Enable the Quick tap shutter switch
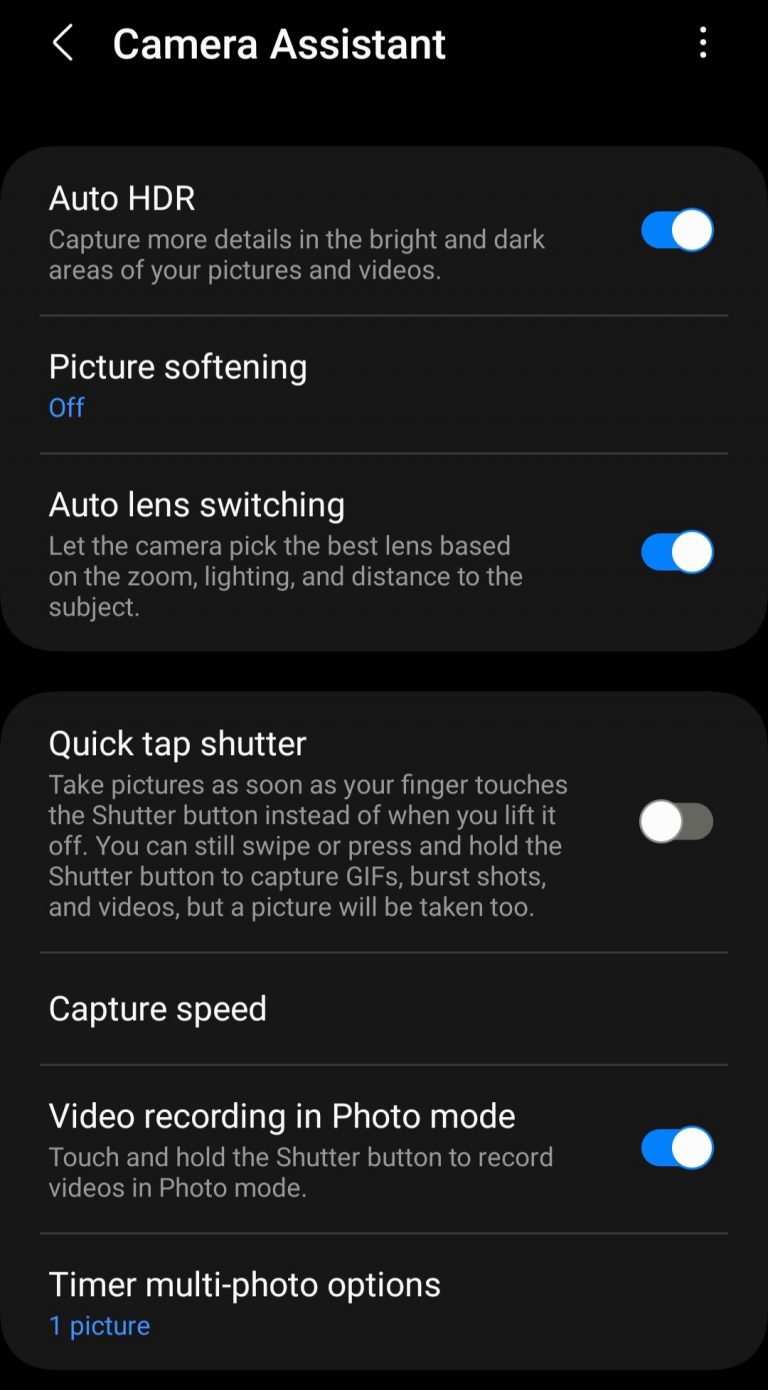This screenshot has width=768, height=1390. (x=677, y=822)
